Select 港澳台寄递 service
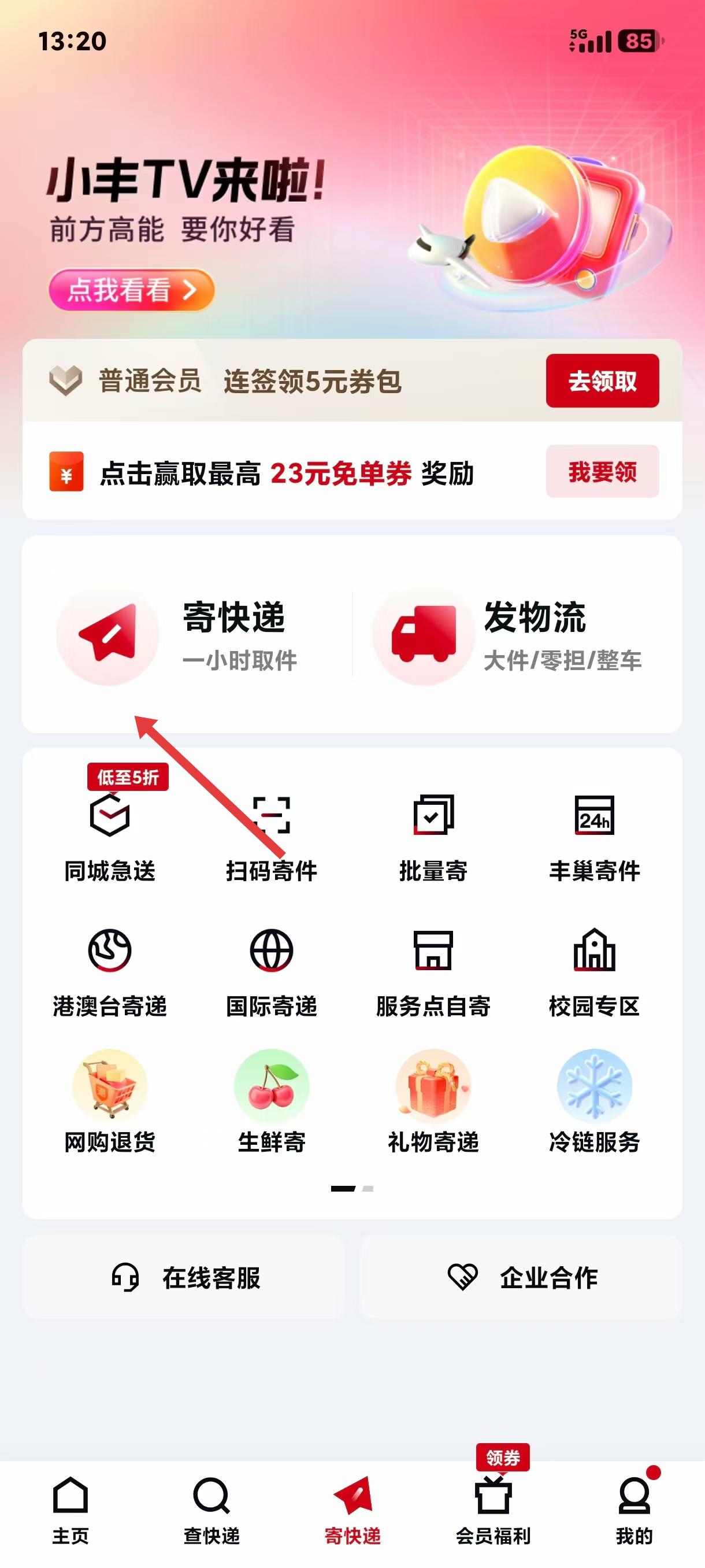Viewport: 705px width, 1568px height. click(110, 972)
